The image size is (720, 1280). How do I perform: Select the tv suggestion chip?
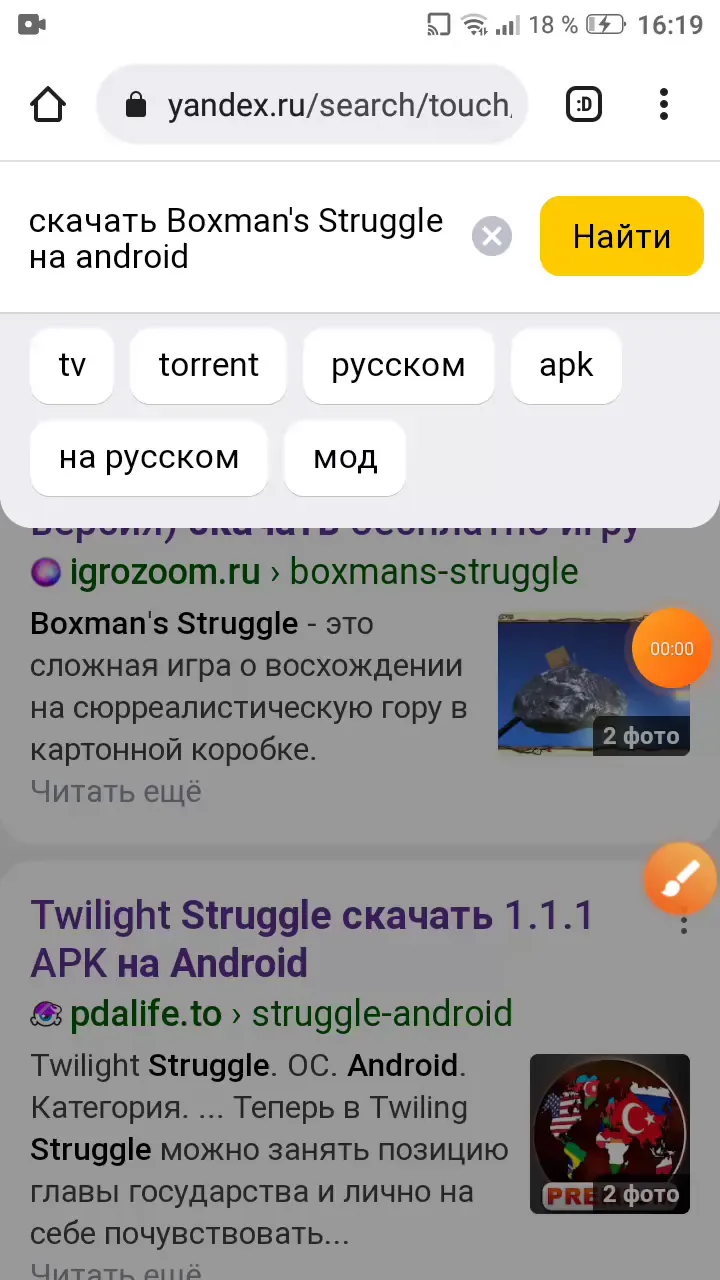click(72, 366)
